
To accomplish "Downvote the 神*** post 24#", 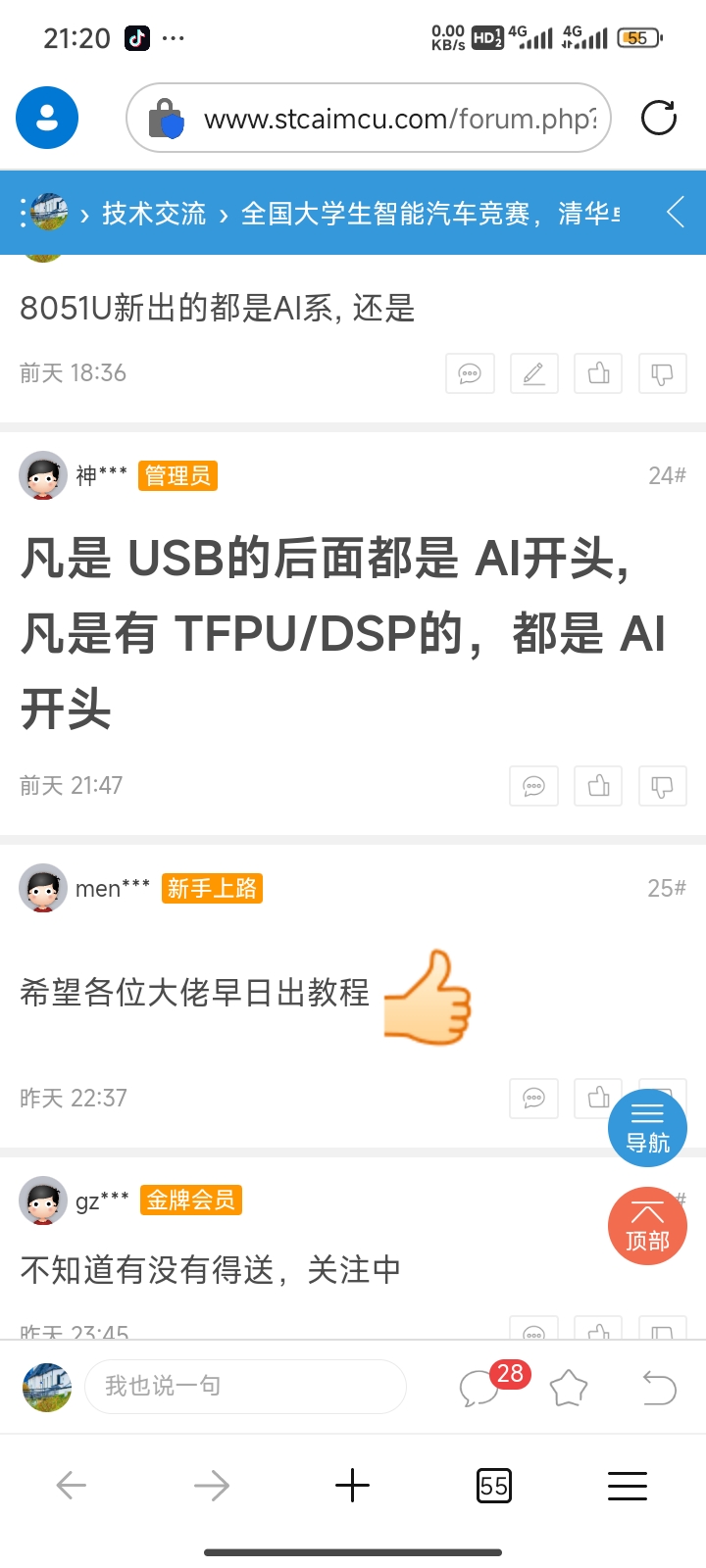I will point(662,786).
